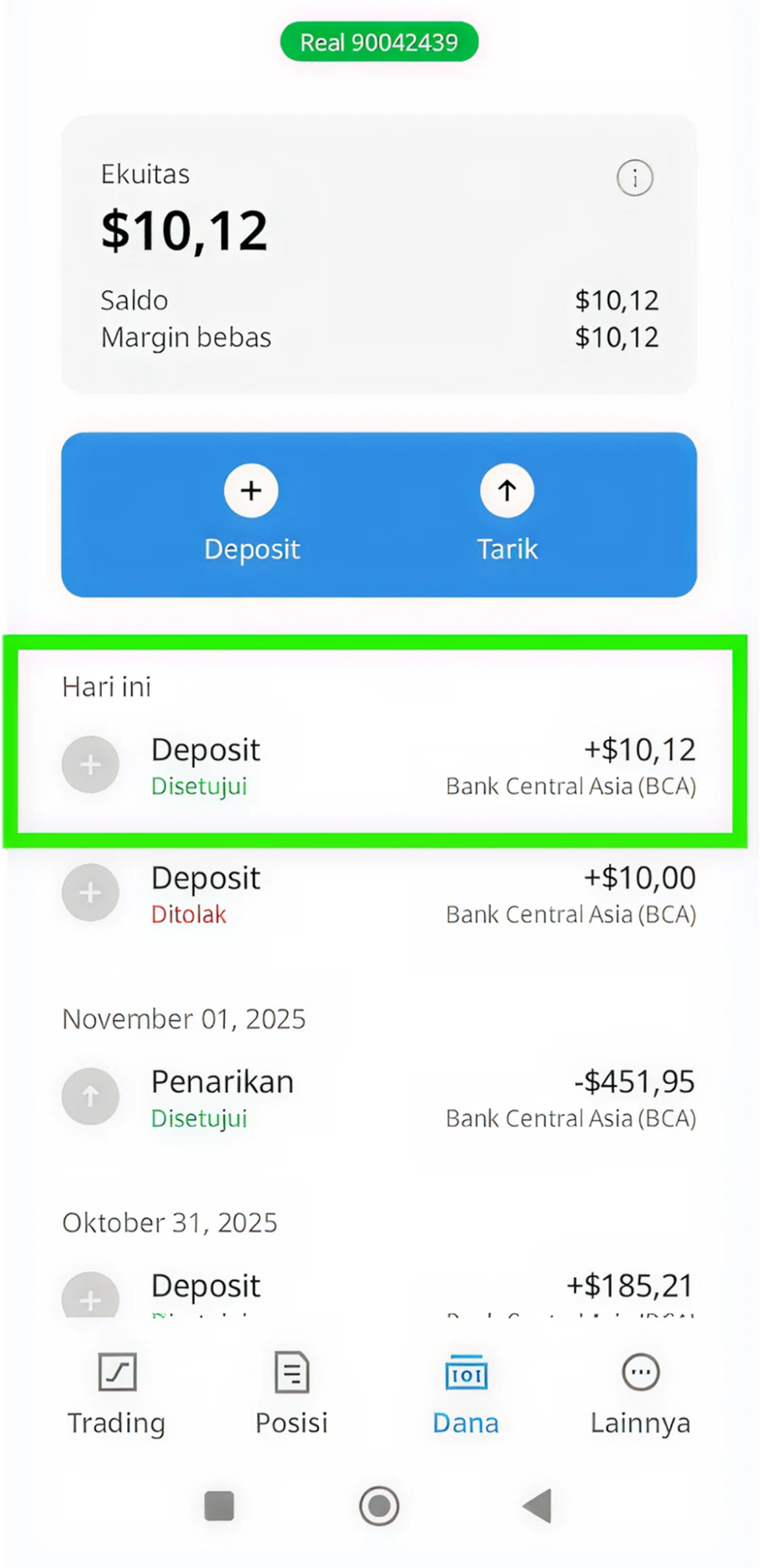Open the Real 90042439 account selector
Screen dimensions: 760x1568
point(379,42)
